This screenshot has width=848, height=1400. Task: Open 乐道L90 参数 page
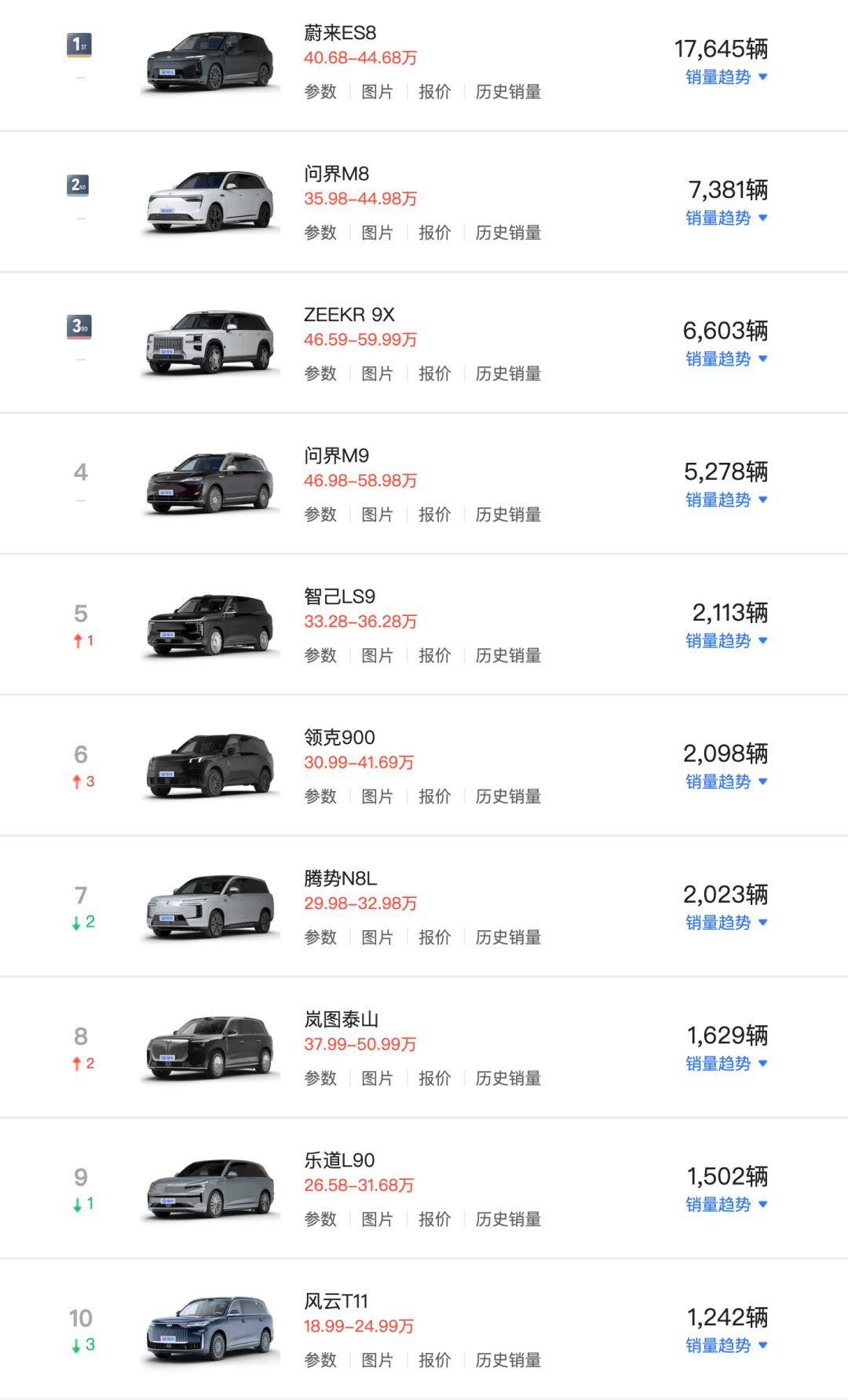pyautogui.click(x=320, y=1219)
